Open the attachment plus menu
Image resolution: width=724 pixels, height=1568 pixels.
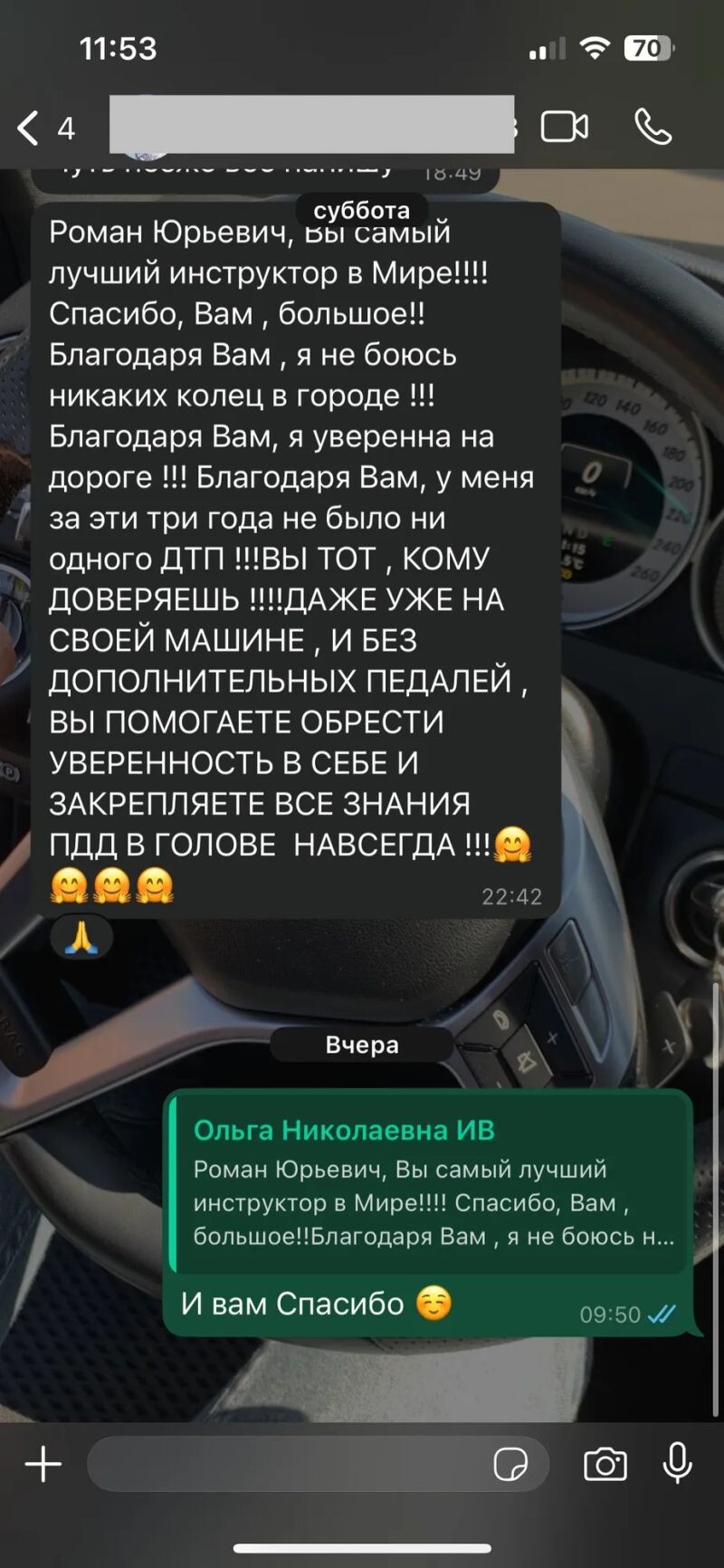43,1464
